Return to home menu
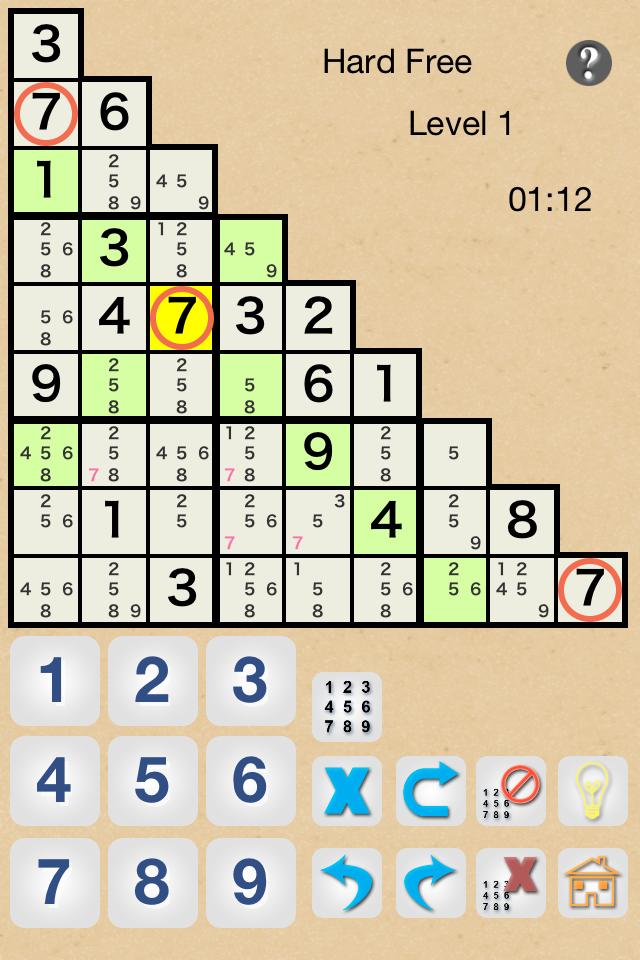 coord(592,883)
